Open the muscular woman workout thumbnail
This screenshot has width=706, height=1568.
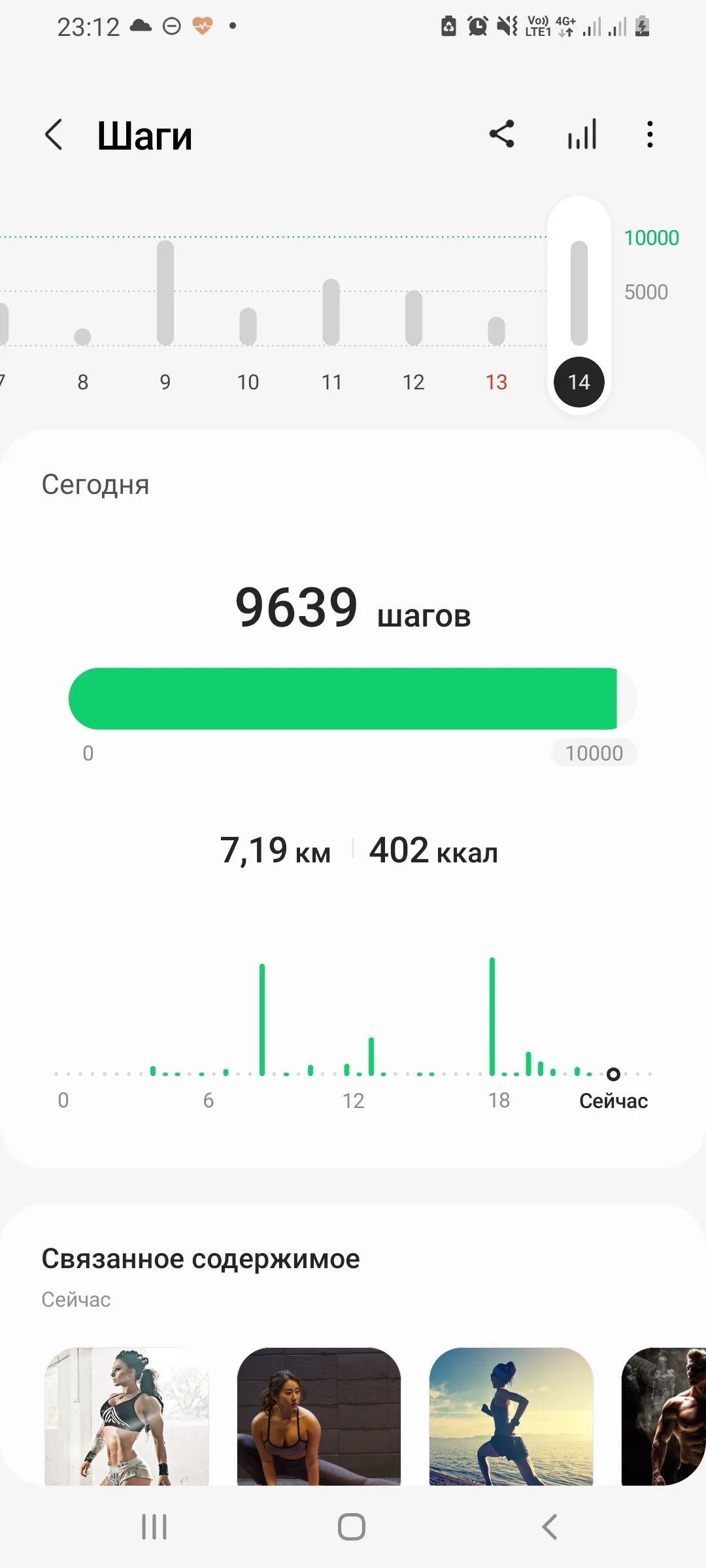pyautogui.click(x=127, y=1416)
